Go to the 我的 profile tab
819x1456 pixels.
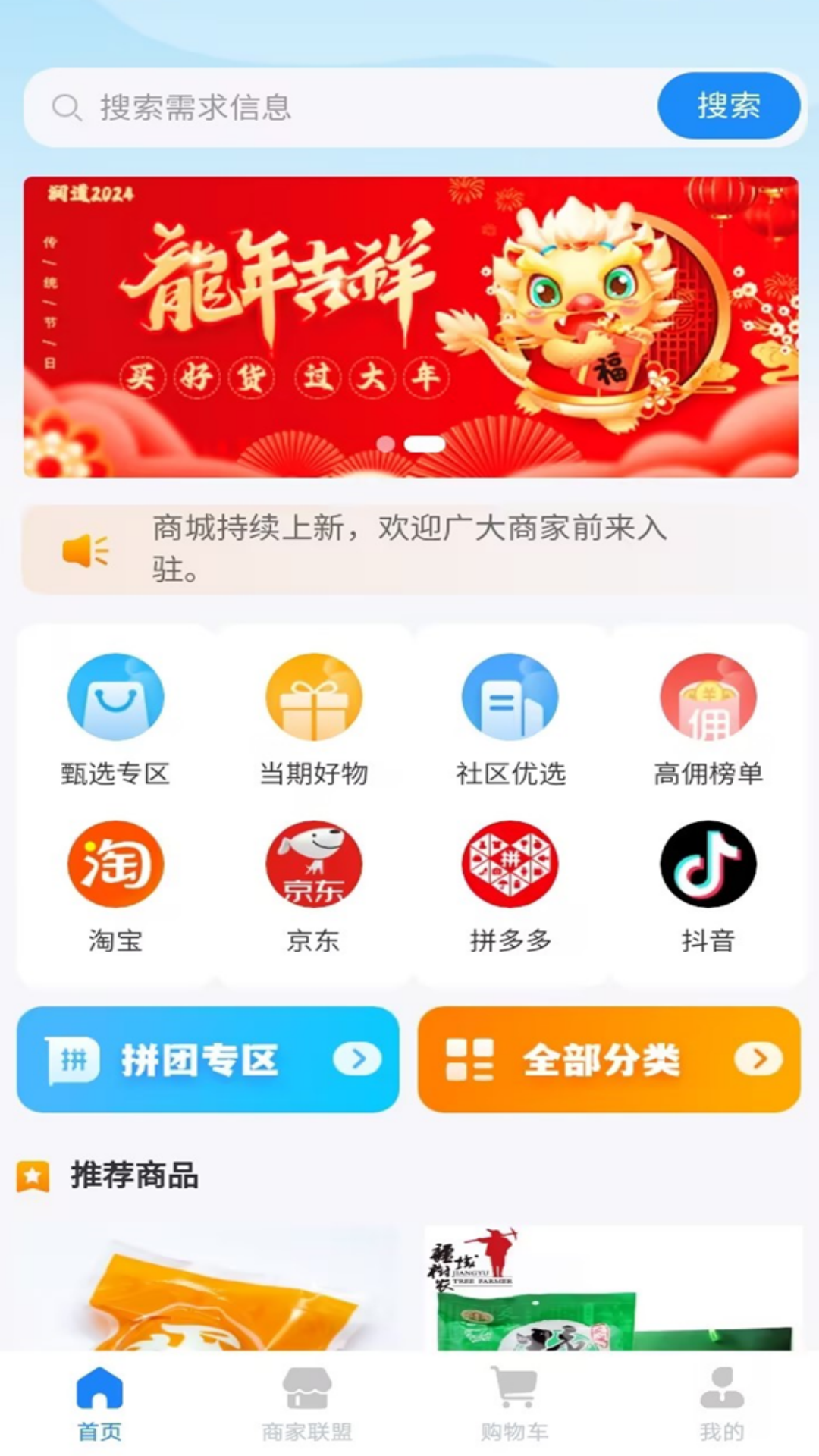pos(721,1403)
